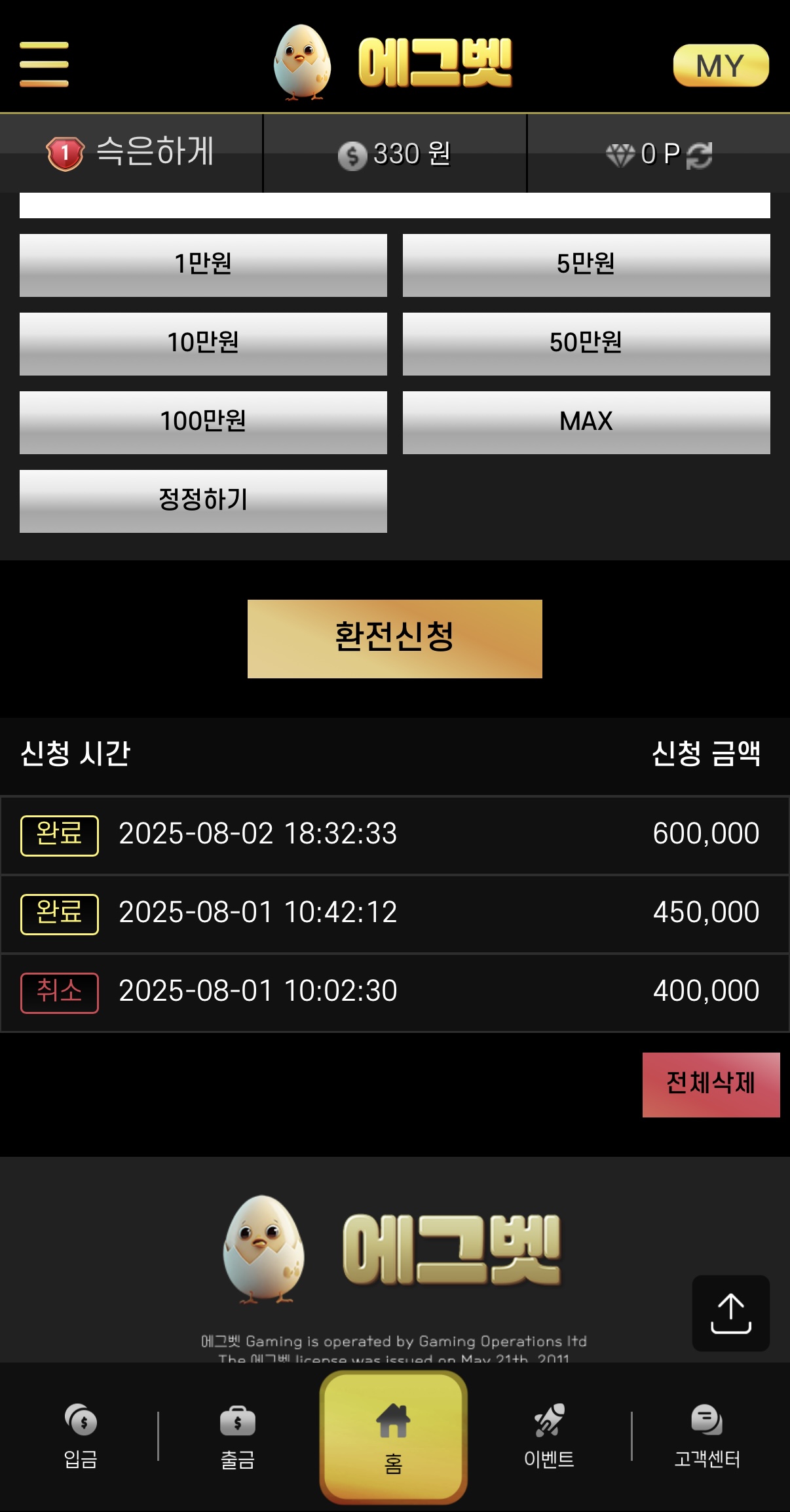
Task: Add 5만원 to the amount
Action: pos(586,265)
